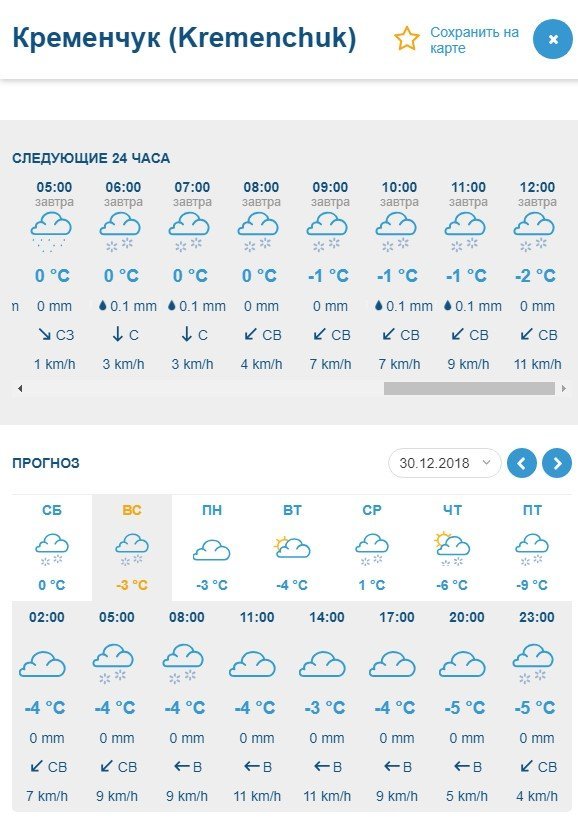This screenshot has width=578, height=835.
Task: Tap the 'Сохранить на карте' link
Action: click(x=474, y=40)
